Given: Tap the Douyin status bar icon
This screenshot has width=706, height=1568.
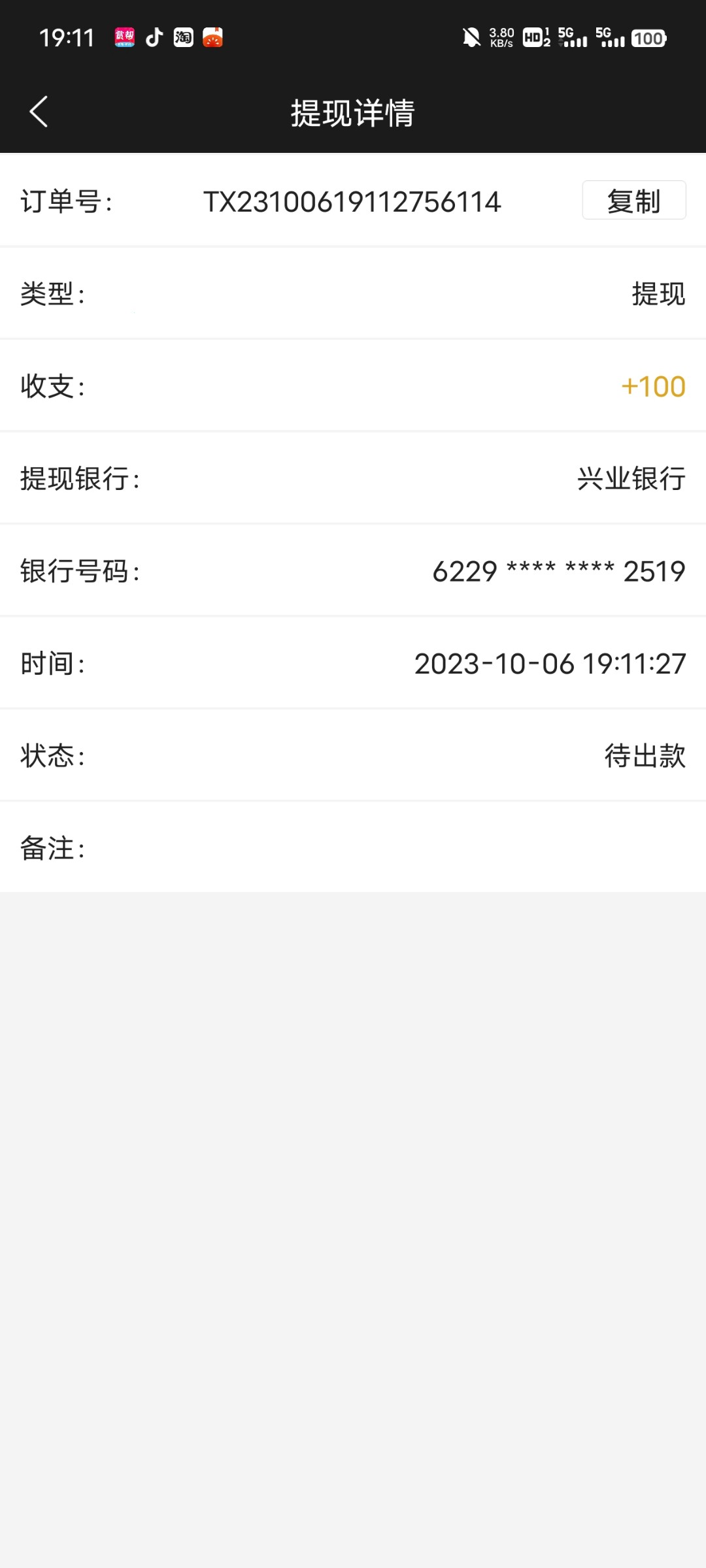Looking at the screenshot, I should pyautogui.click(x=154, y=37).
